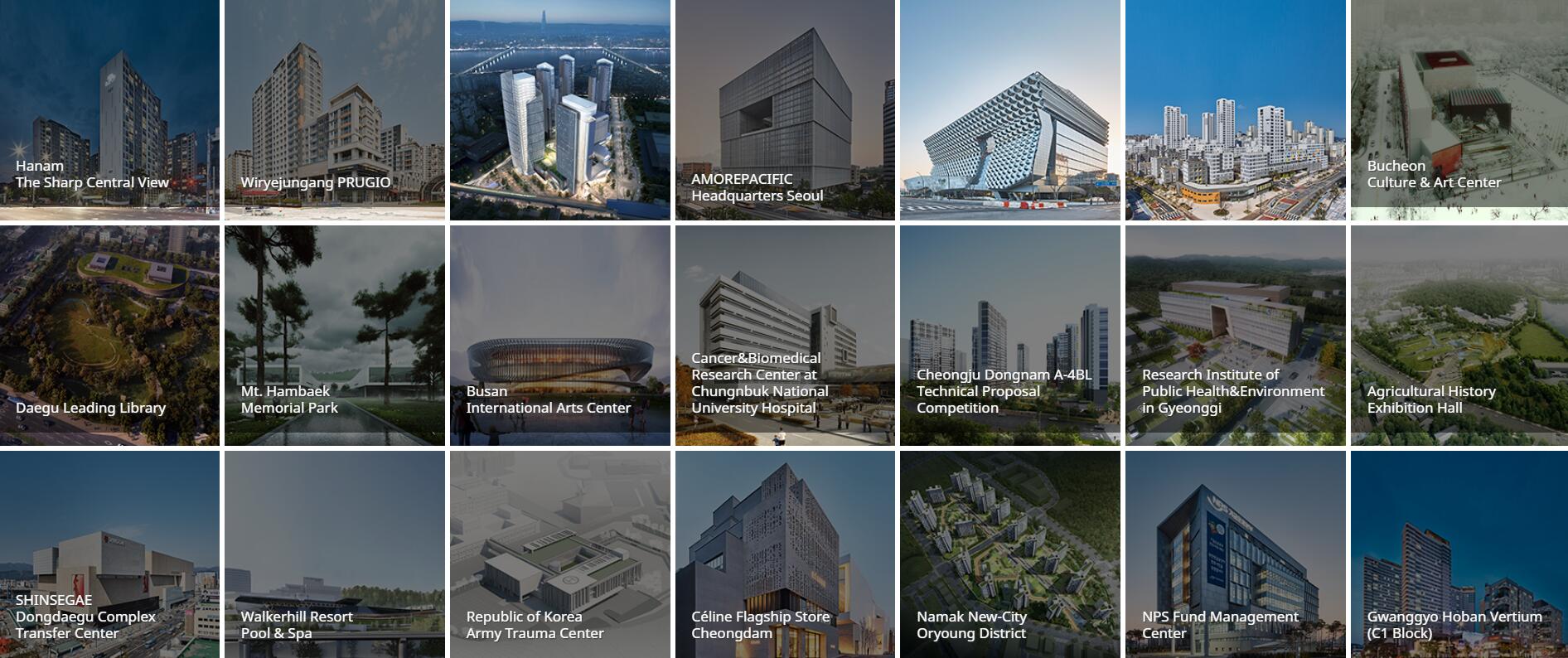View Céline Flagship Store Cheongdam project

[x=784, y=554]
